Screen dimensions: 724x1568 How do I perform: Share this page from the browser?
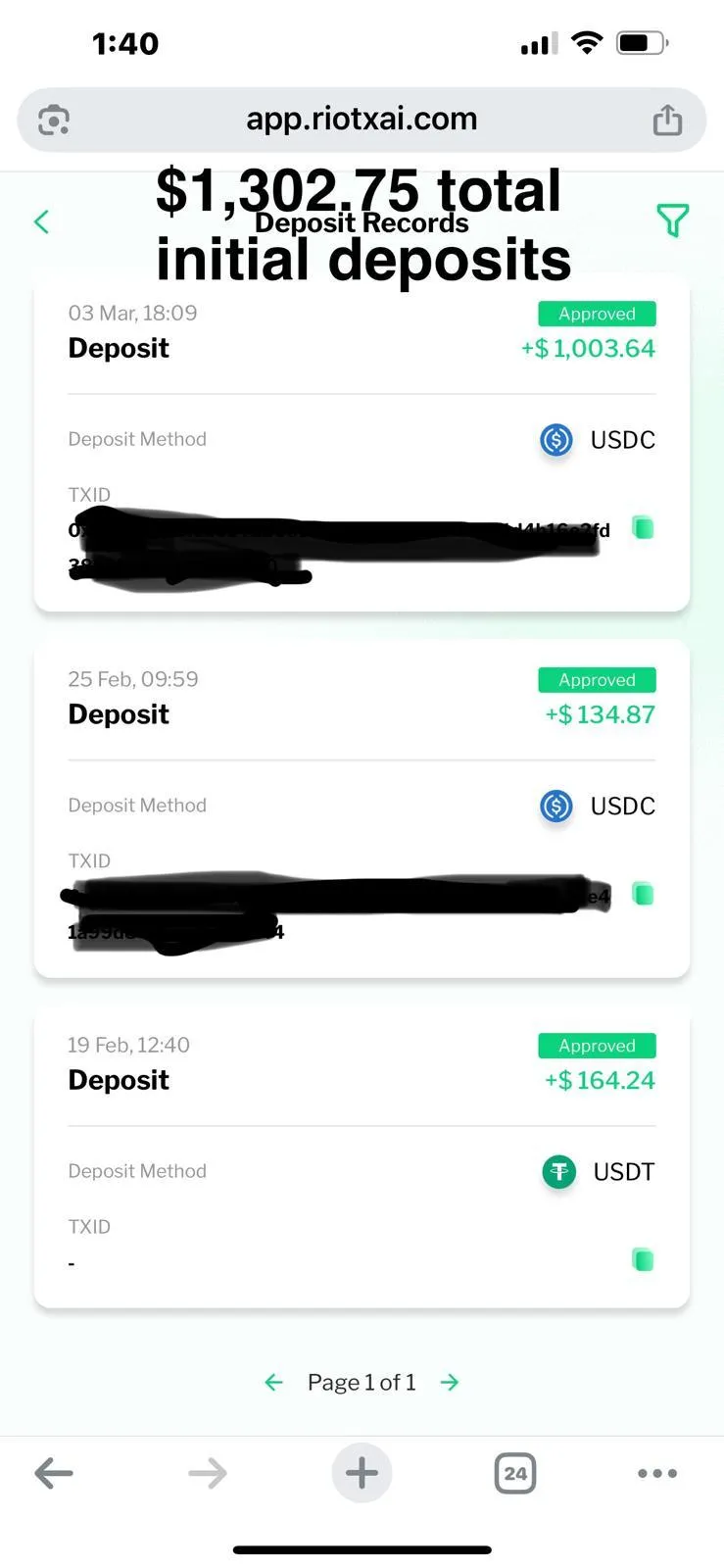(x=667, y=120)
